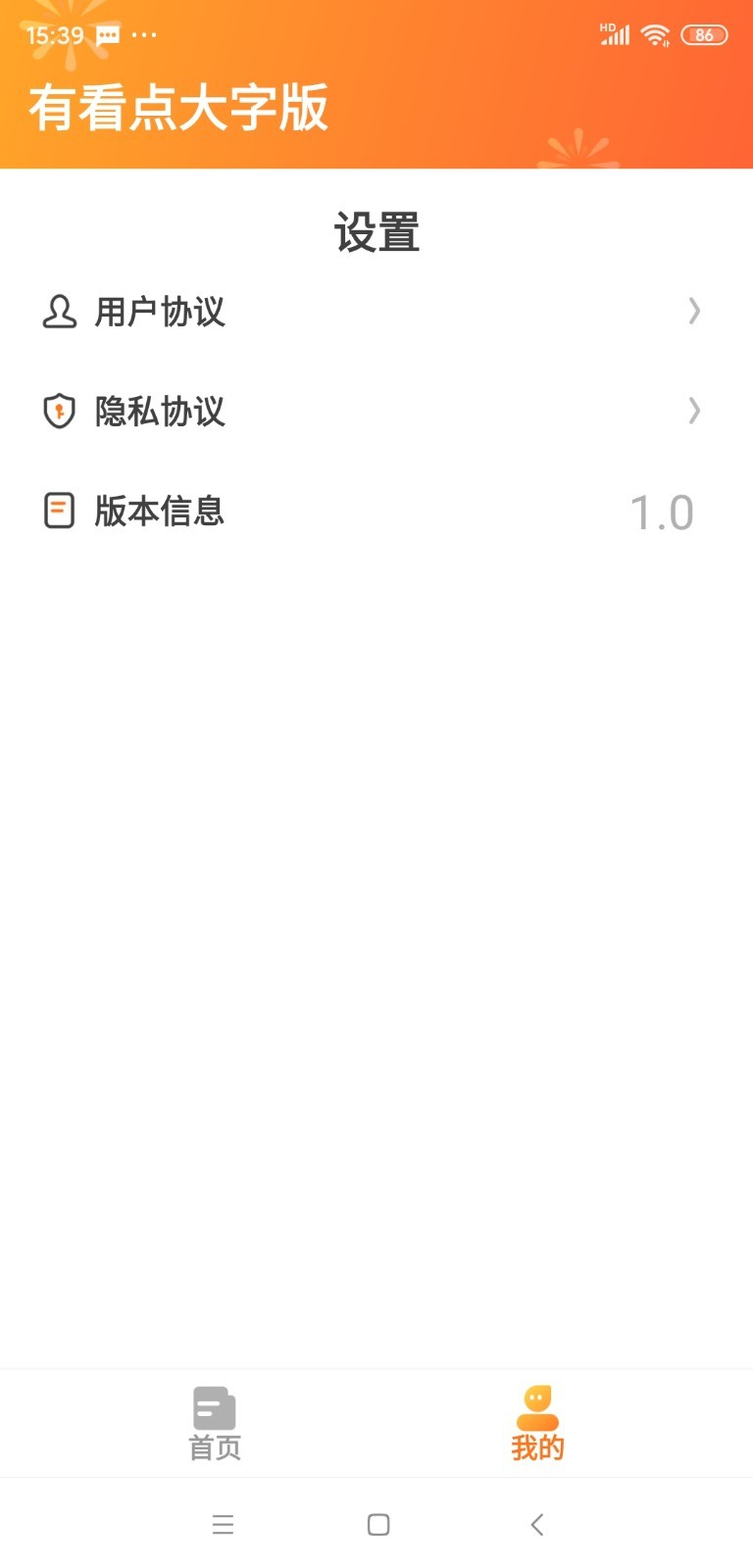Tap the 设置 settings title
Viewport: 753px width, 1568px height.
click(376, 233)
